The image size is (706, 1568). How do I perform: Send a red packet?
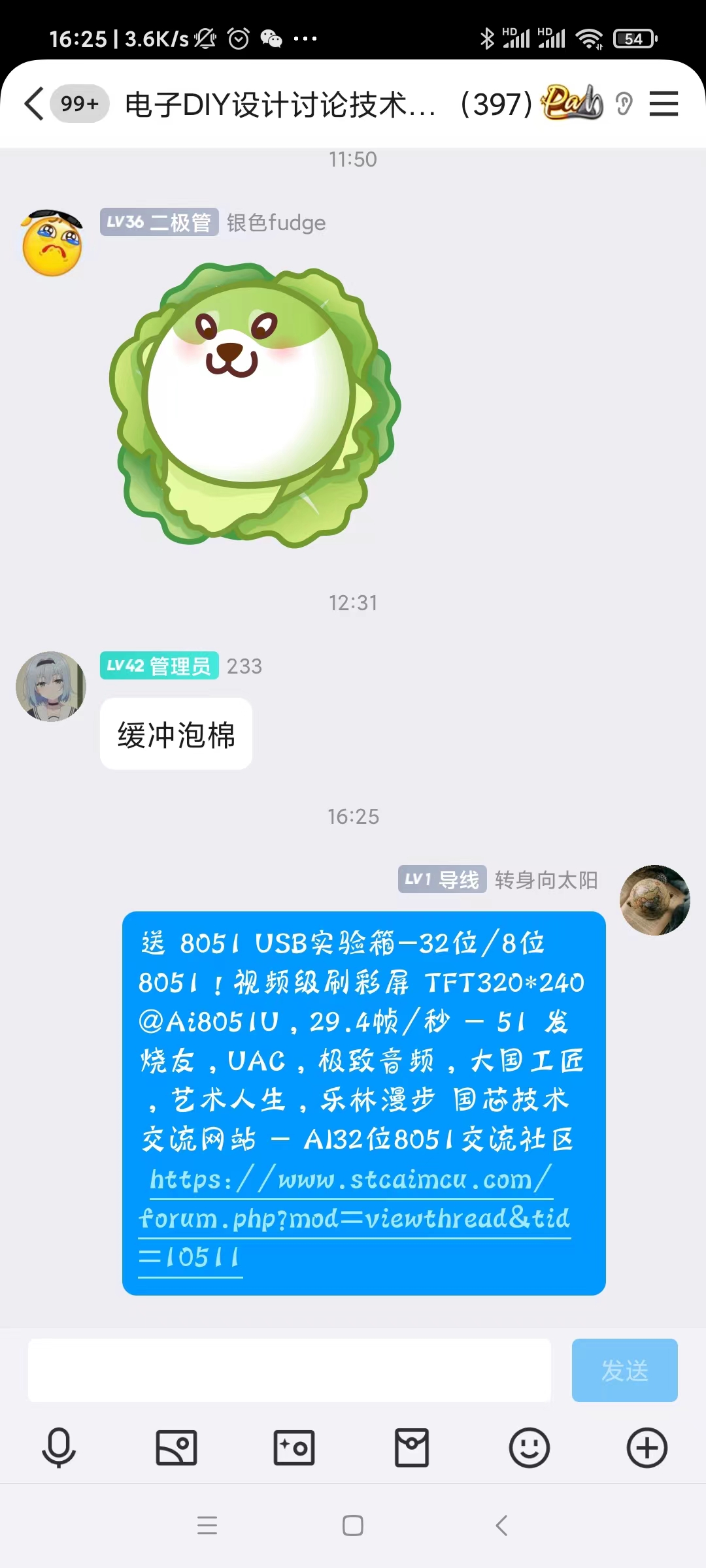tap(412, 1448)
